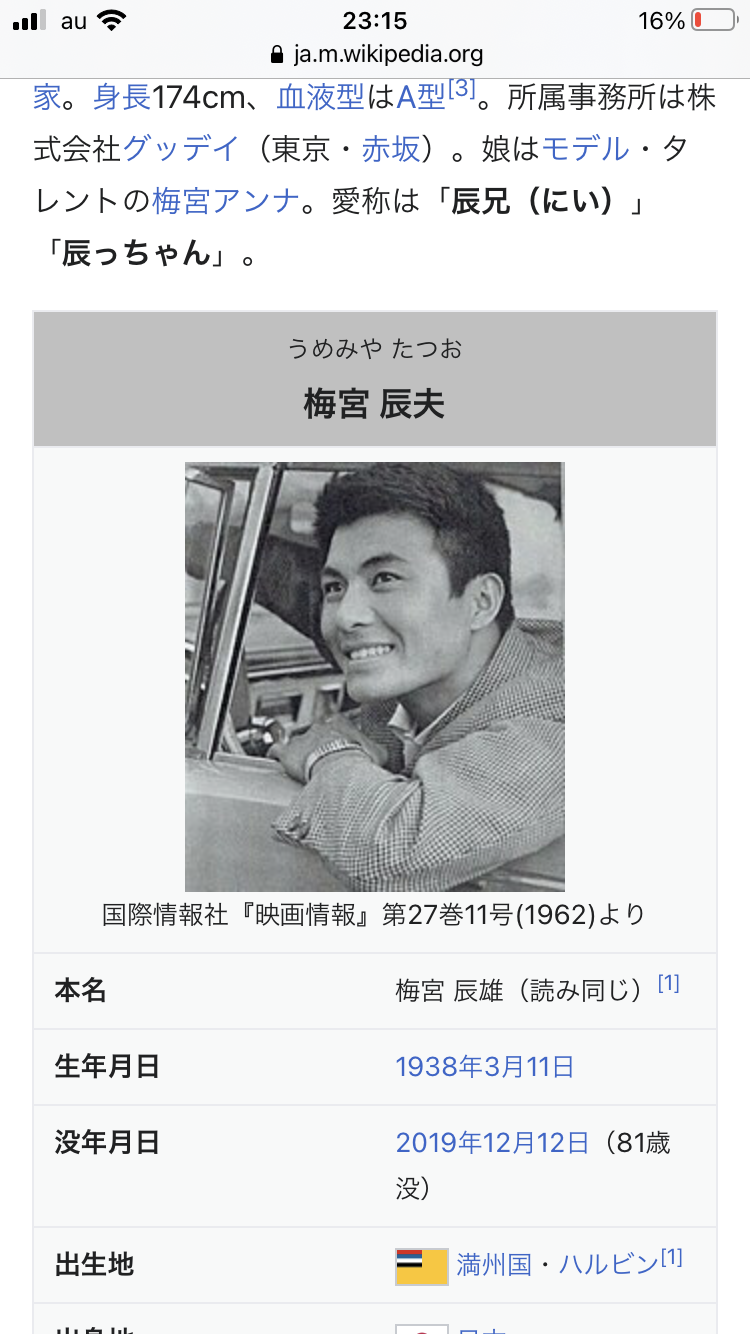Open the infobox portrait photo

click(x=374, y=676)
